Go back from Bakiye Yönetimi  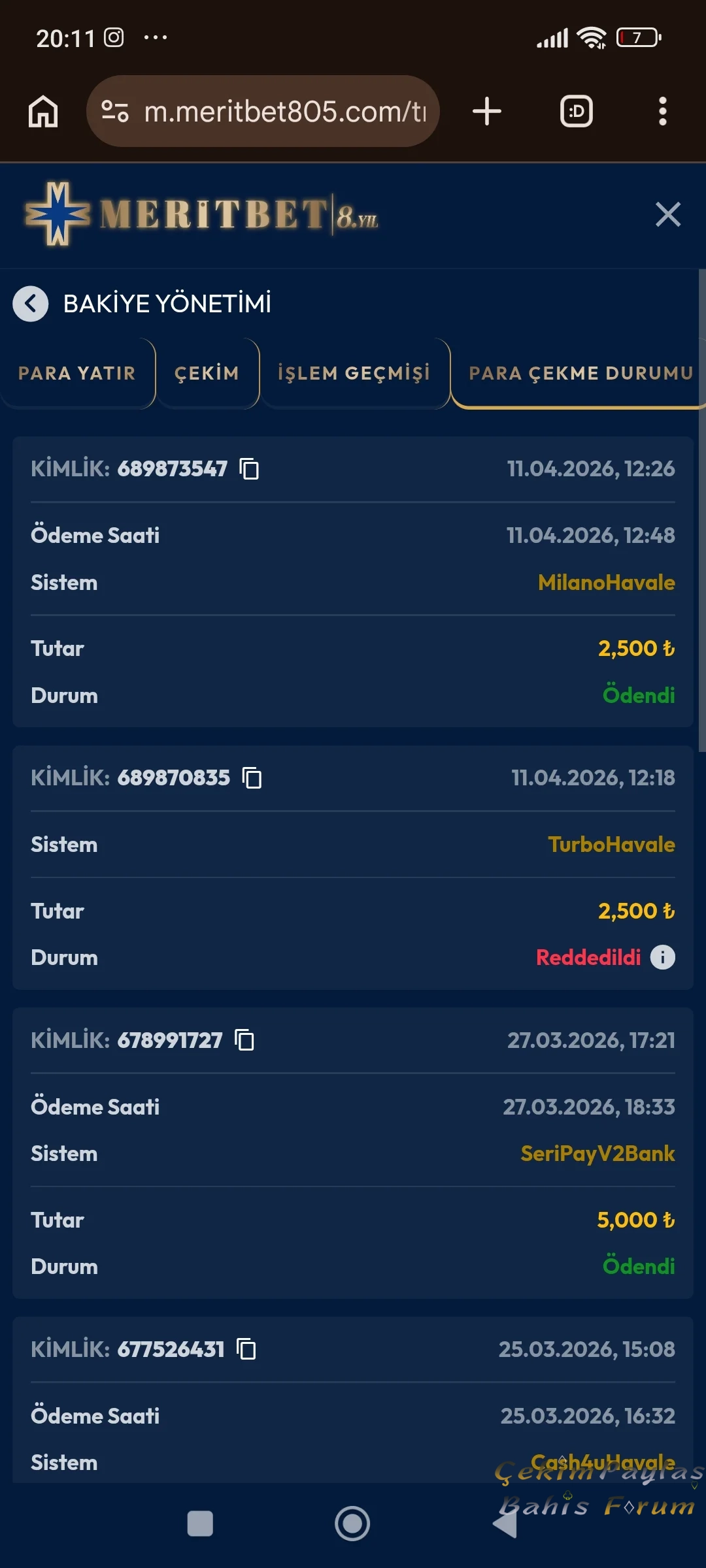coord(31,304)
